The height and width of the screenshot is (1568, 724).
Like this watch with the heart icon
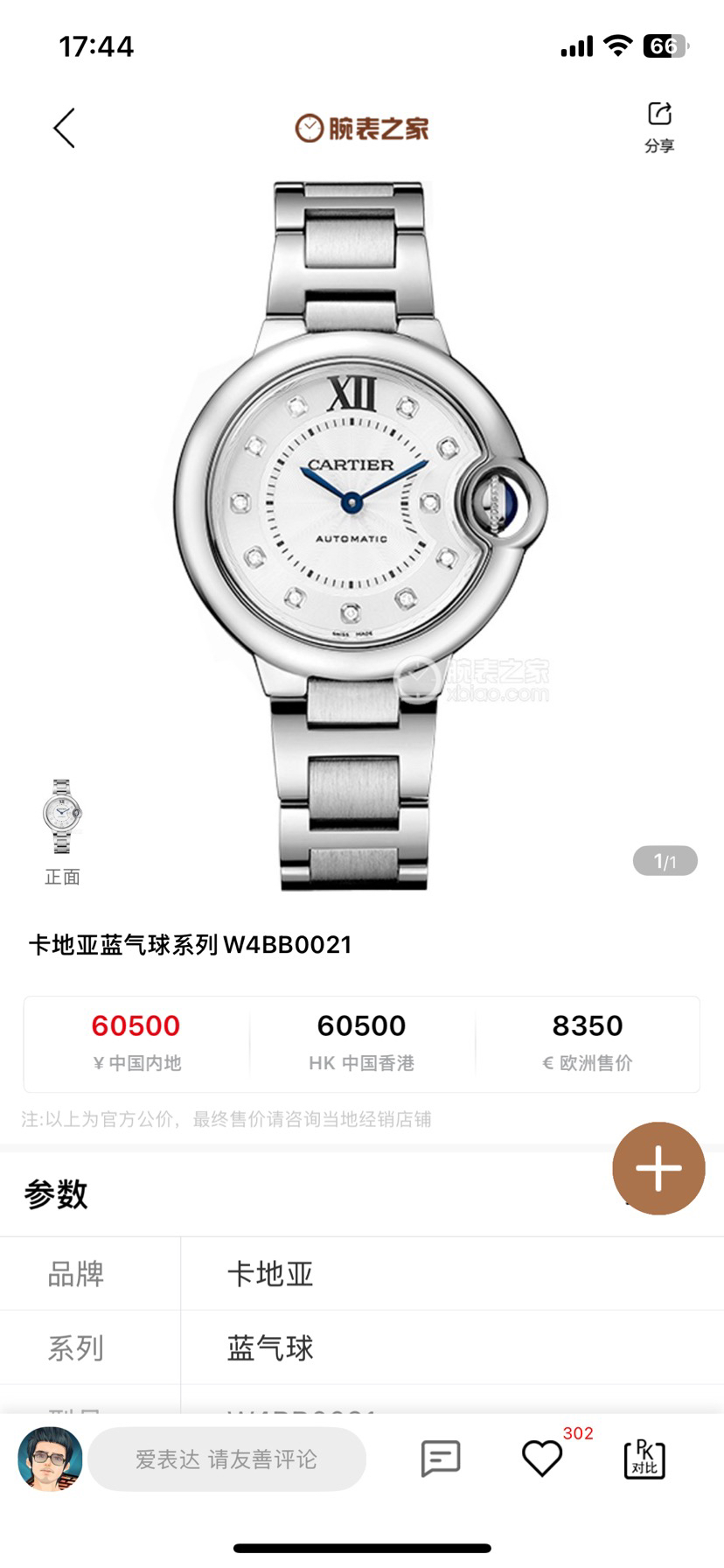pyautogui.click(x=541, y=1459)
